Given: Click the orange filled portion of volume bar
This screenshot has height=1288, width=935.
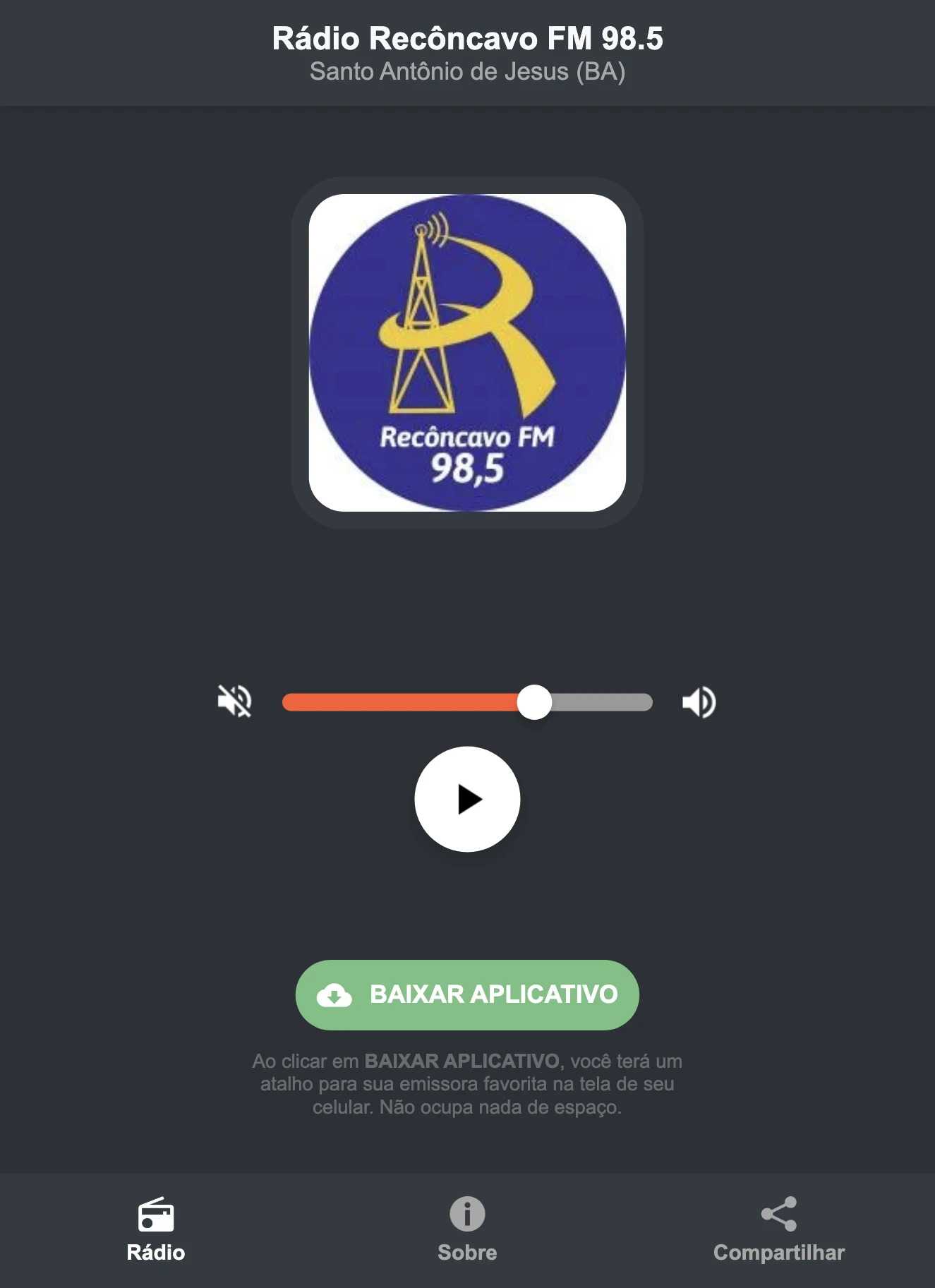Looking at the screenshot, I should (402, 702).
